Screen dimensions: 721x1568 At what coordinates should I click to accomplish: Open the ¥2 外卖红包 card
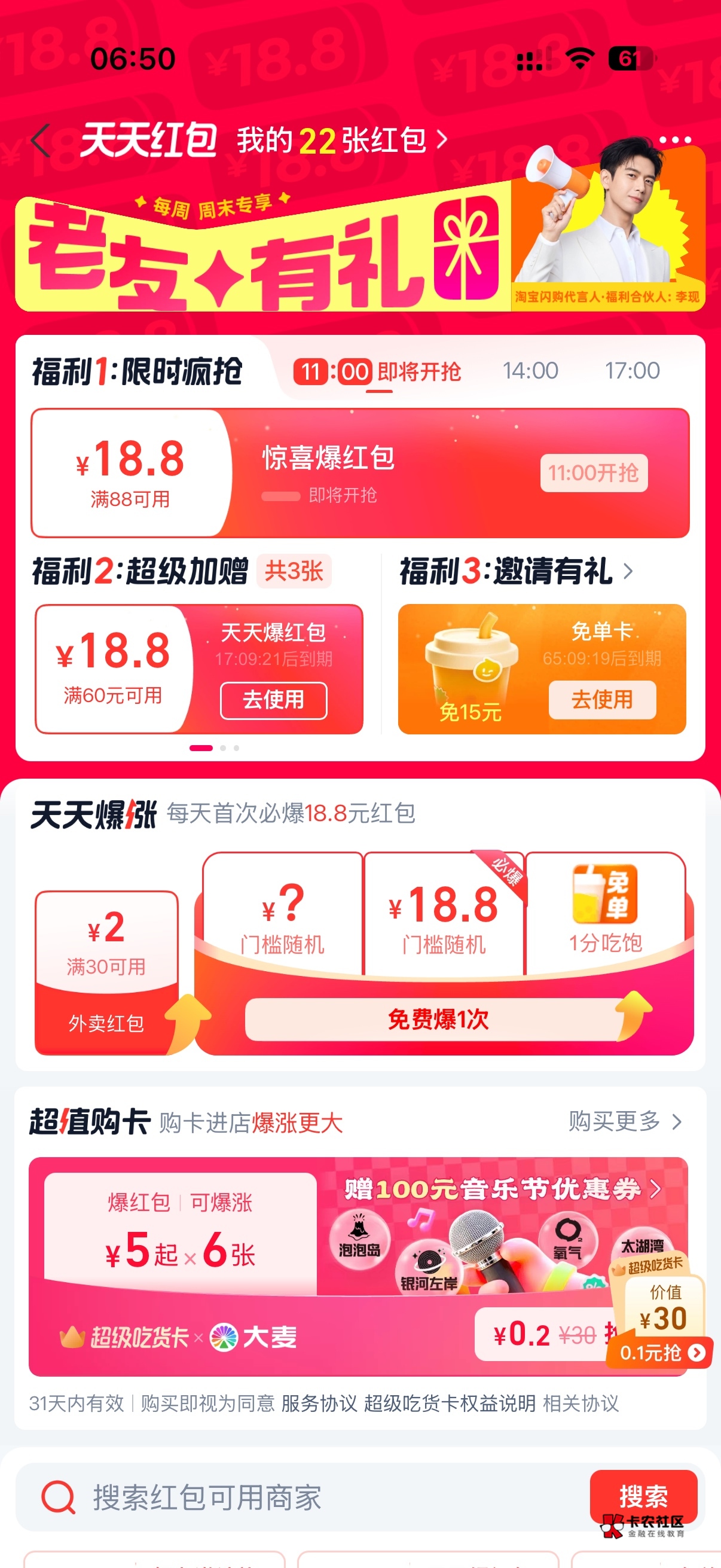click(106, 971)
